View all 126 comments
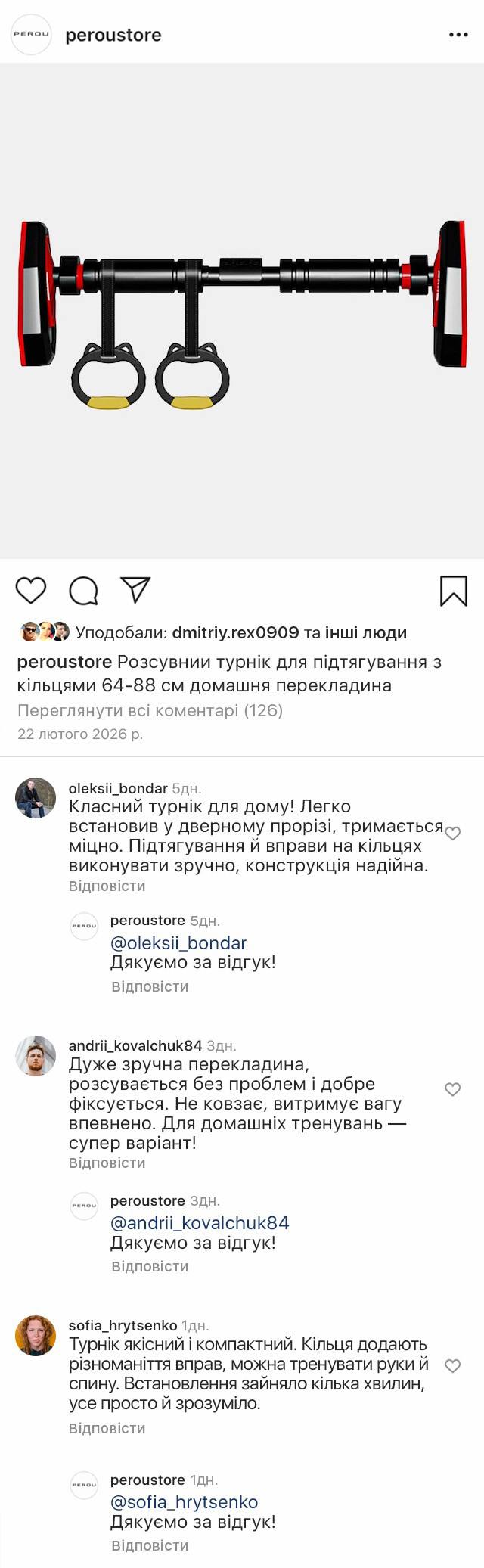 [150, 710]
